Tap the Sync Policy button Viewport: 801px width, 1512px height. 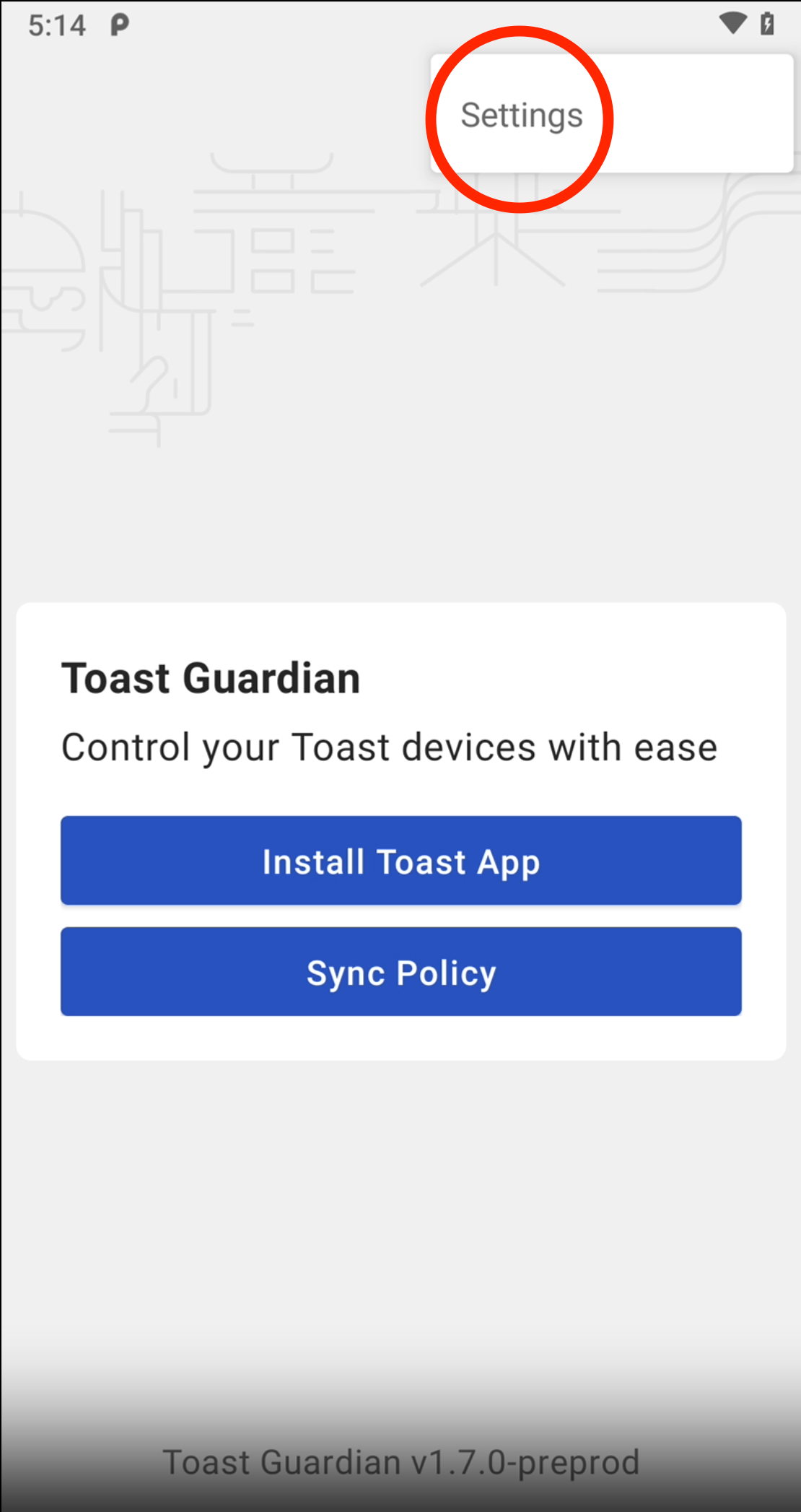[x=400, y=972]
